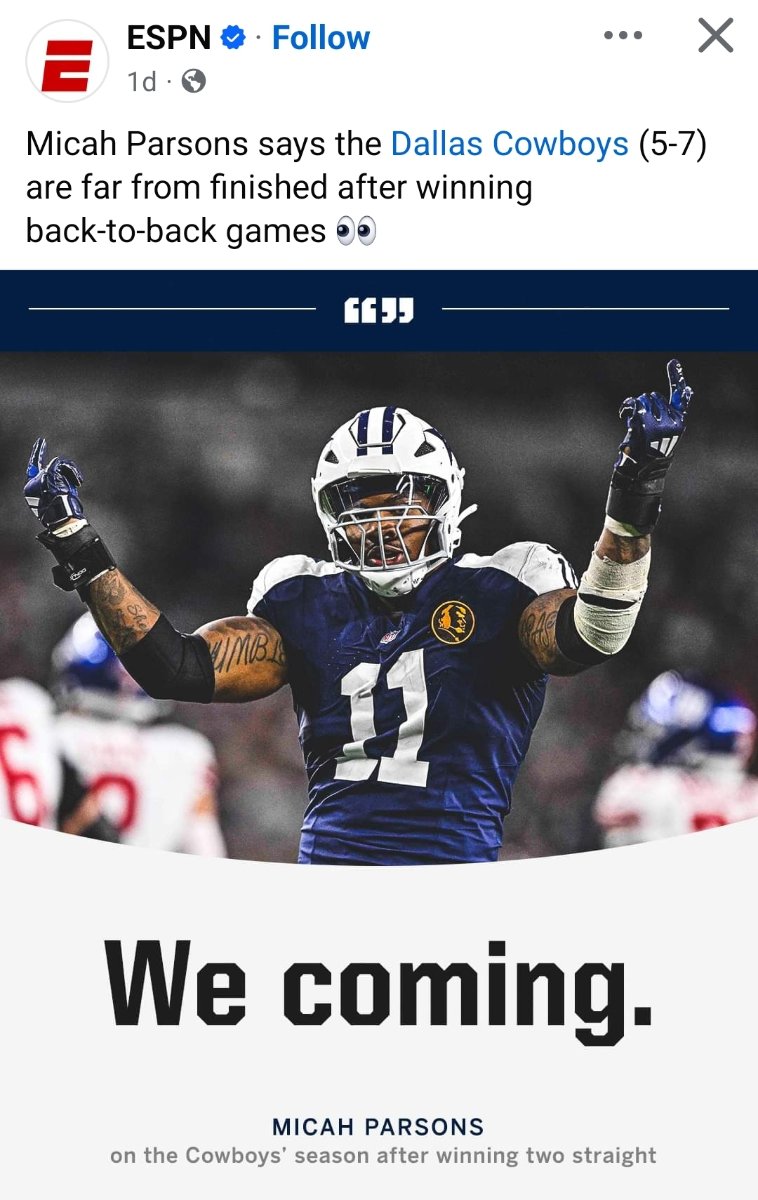Dismiss the post with the X
Screen dimensions: 758x1200
[715, 36]
